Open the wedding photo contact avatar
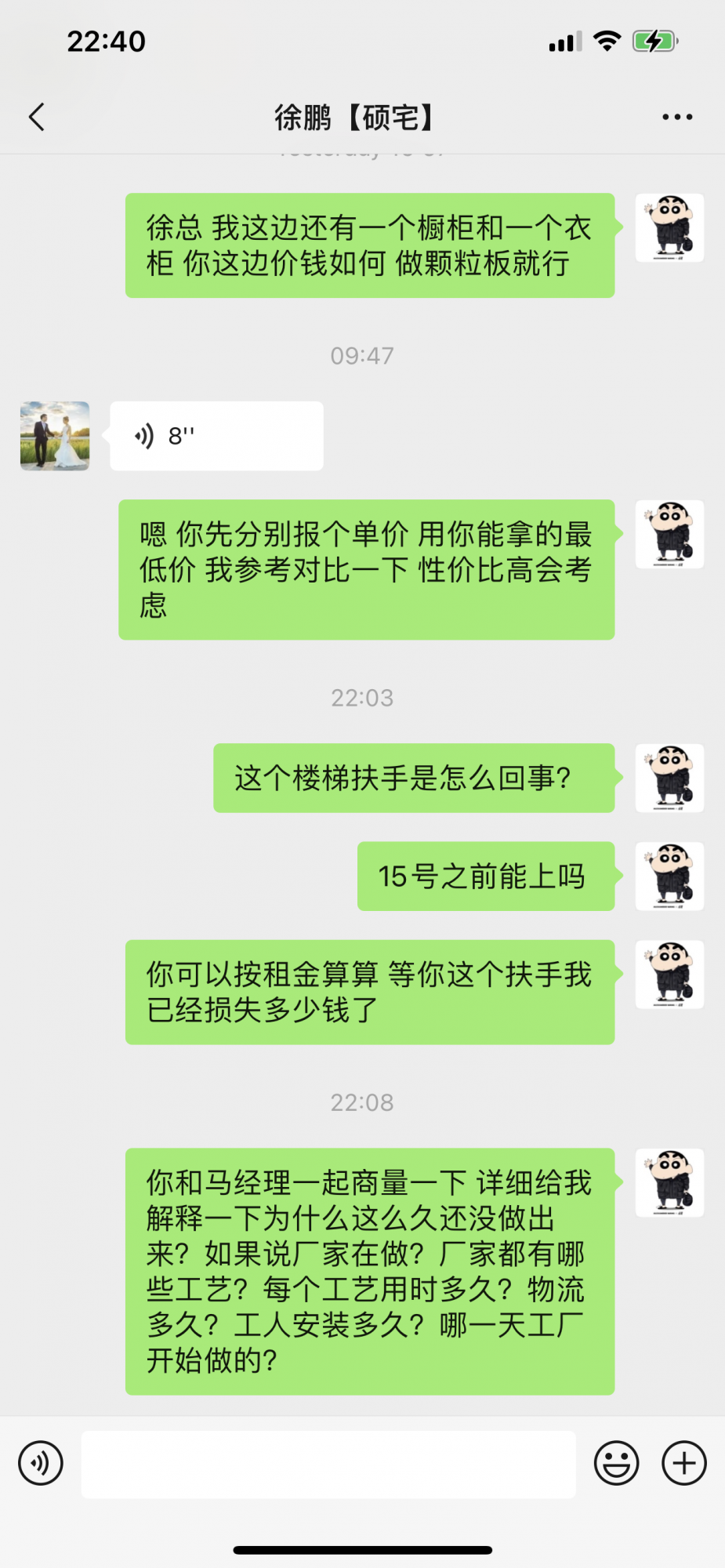Screen dimensions: 725x1568 pyautogui.click(x=55, y=436)
